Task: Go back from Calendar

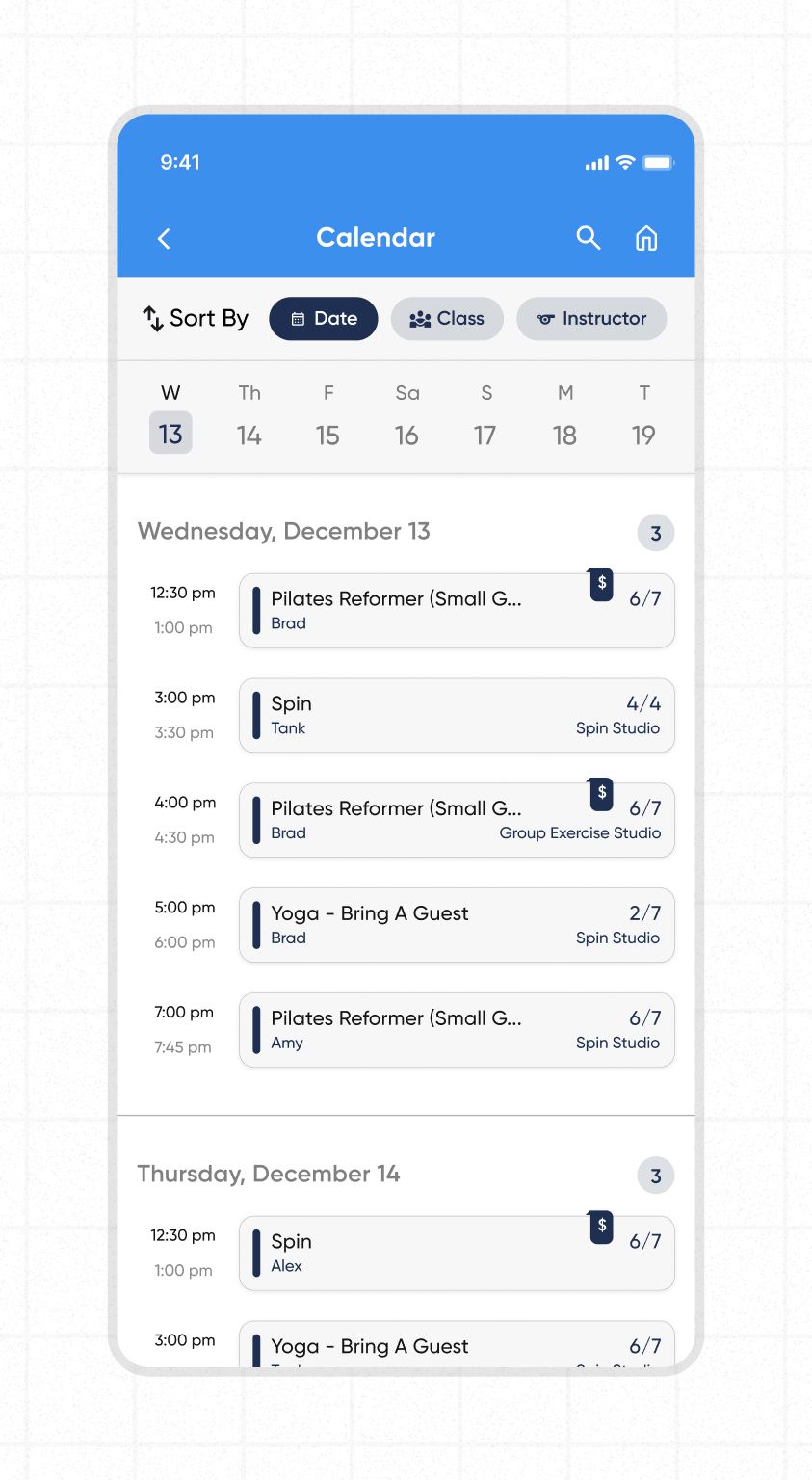Action: [164, 238]
